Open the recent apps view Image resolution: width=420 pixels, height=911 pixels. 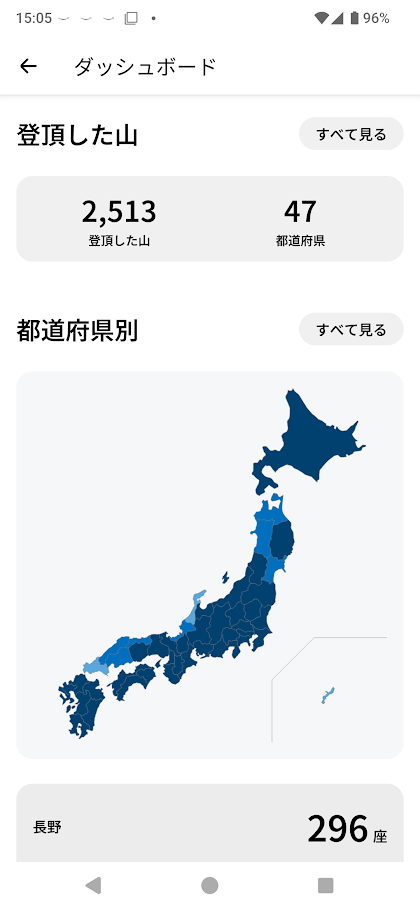click(x=326, y=885)
